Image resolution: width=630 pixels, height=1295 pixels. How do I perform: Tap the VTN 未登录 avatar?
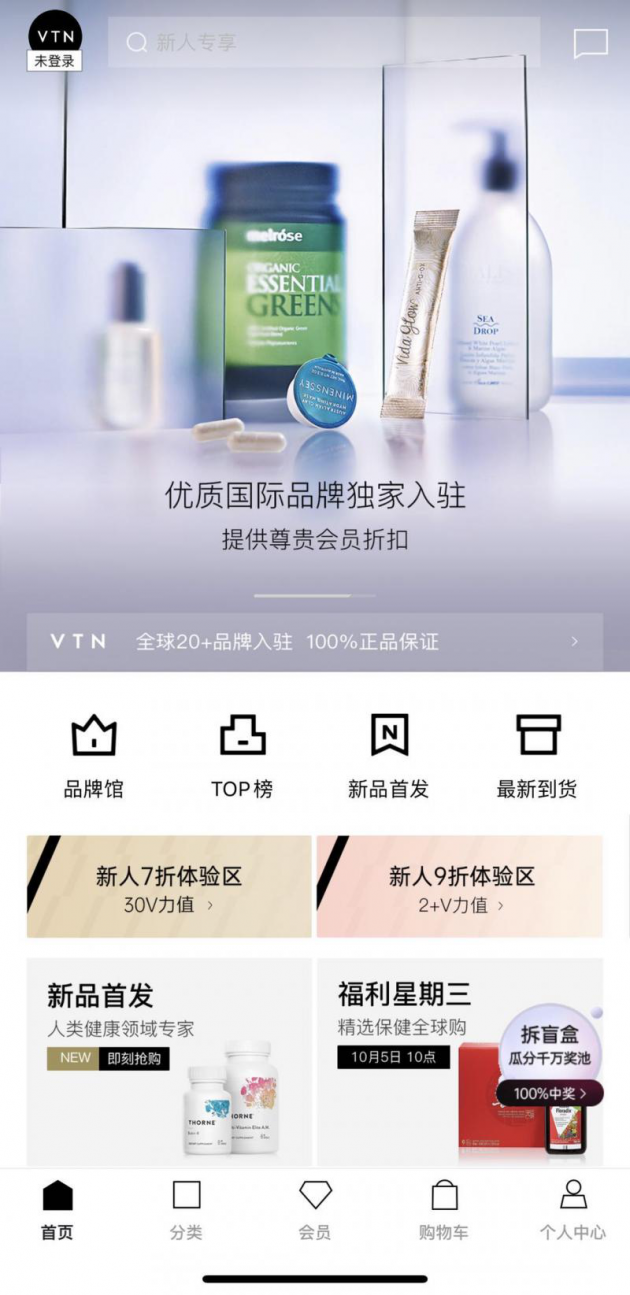(x=54, y=41)
